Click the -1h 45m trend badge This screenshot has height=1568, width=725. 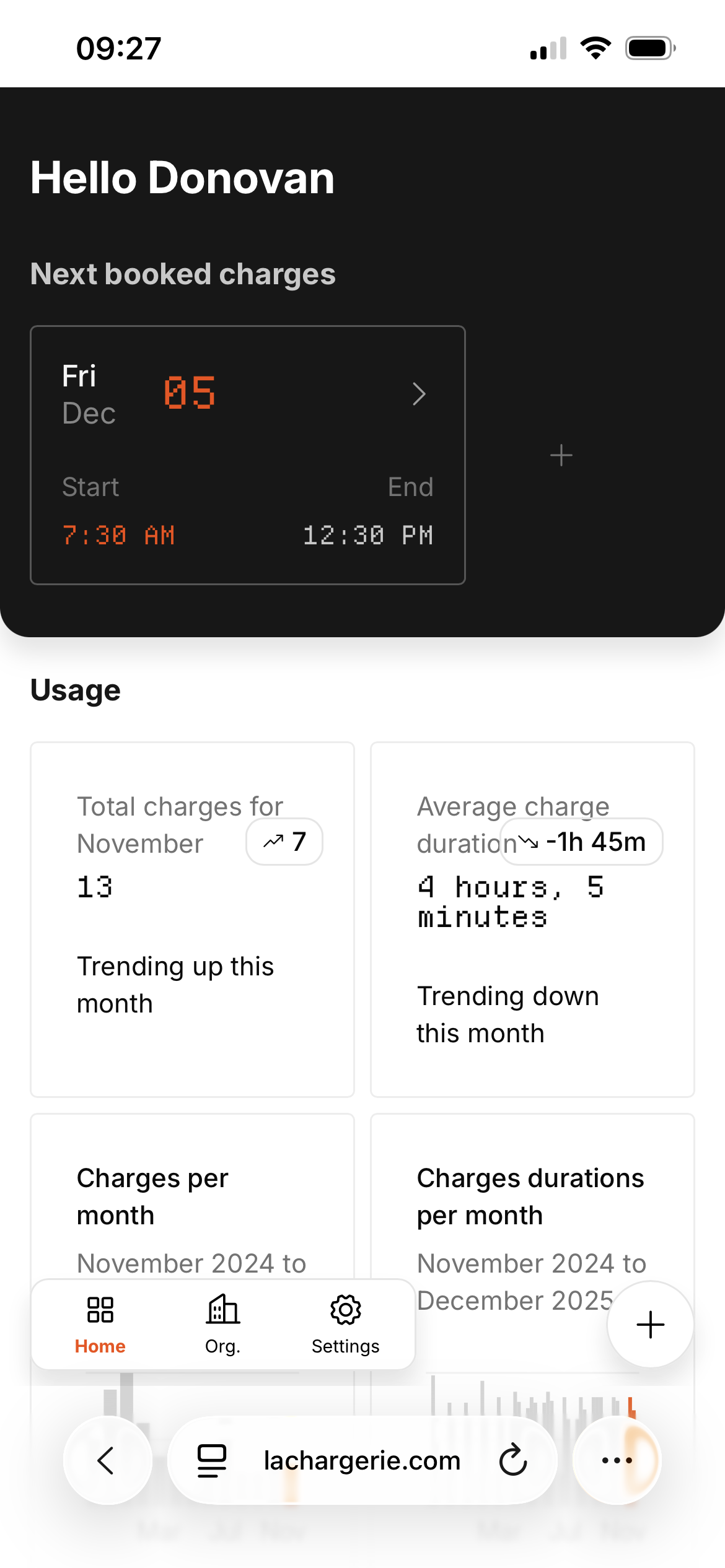click(581, 841)
